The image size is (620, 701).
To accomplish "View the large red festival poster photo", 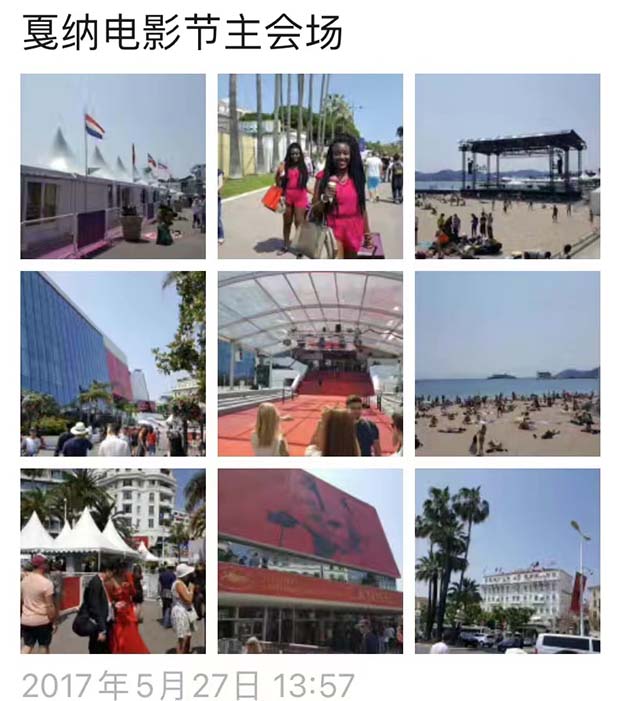I will pyautogui.click(x=310, y=561).
